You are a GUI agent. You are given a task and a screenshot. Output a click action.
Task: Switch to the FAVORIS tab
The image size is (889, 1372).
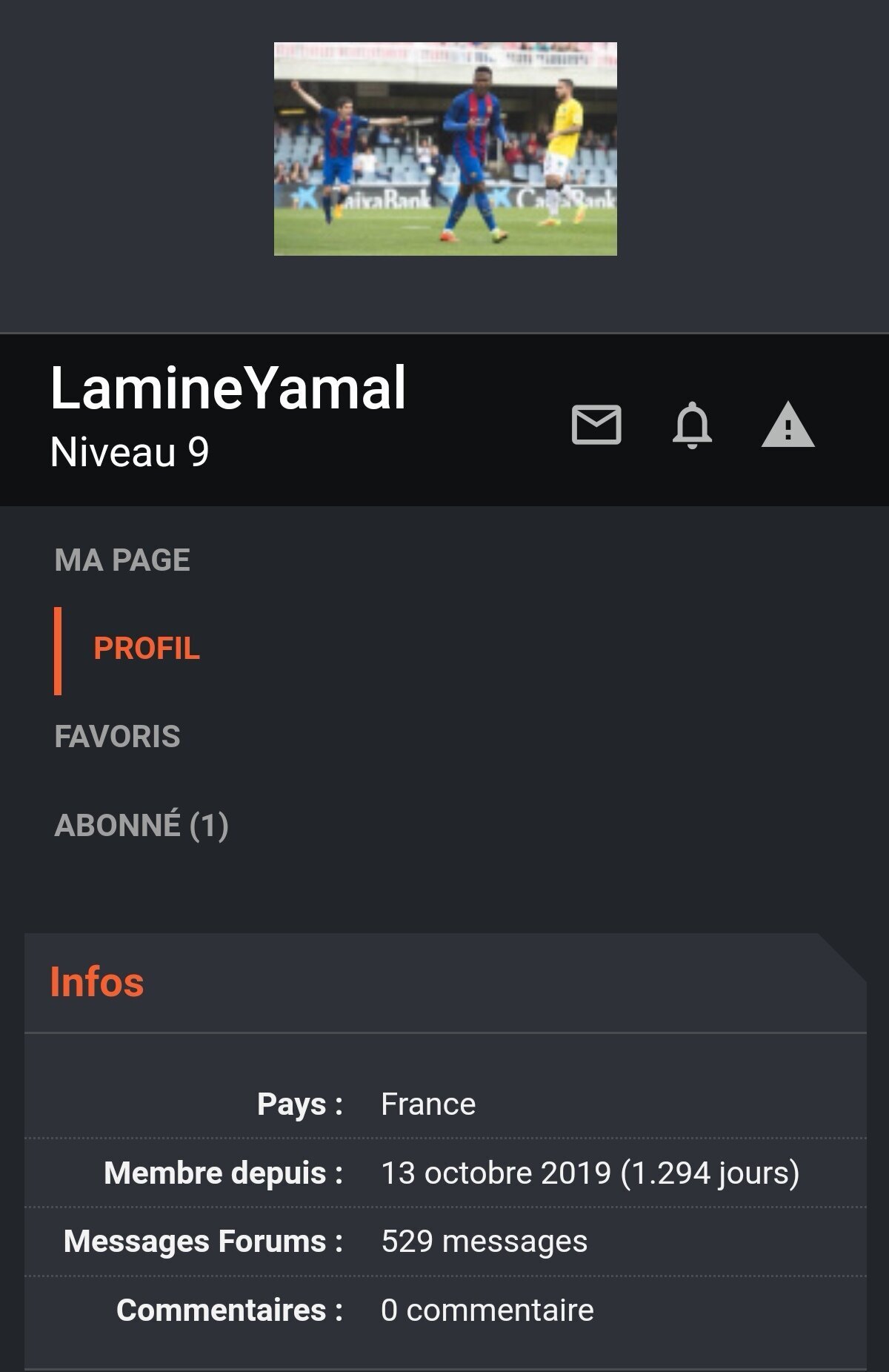pyautogui.click(x=117, y=737)
